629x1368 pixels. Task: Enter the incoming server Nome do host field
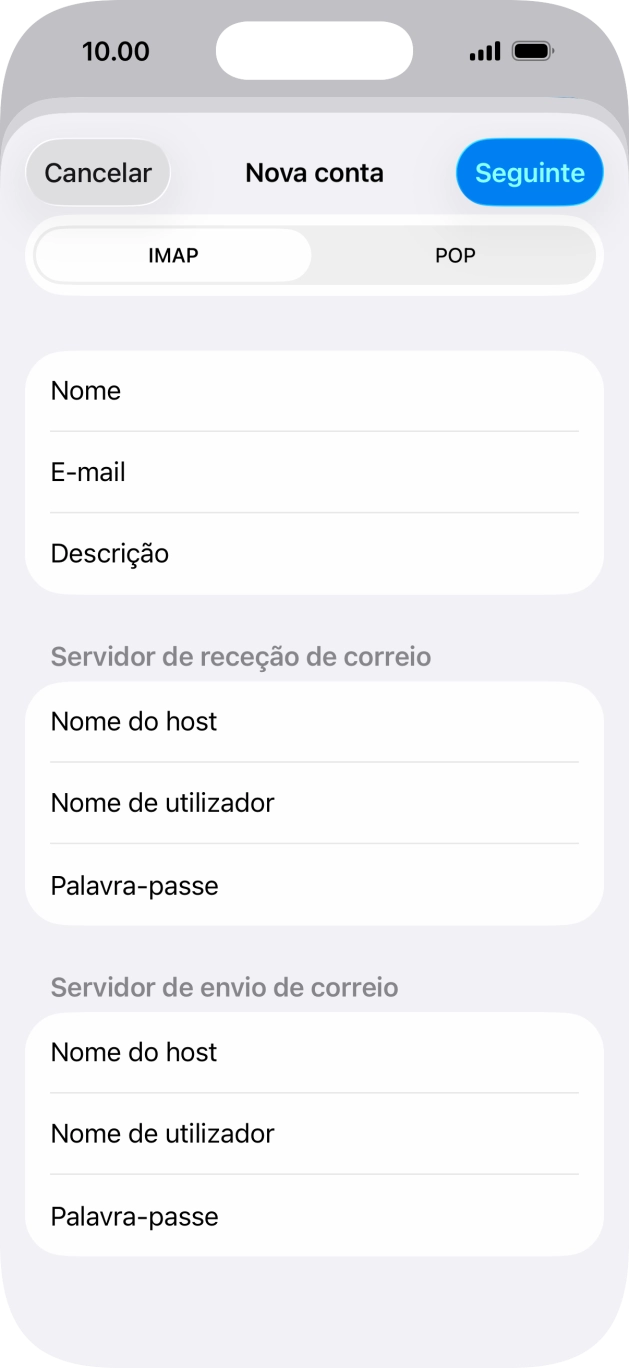pyautogui.click(x=314, y=722)
